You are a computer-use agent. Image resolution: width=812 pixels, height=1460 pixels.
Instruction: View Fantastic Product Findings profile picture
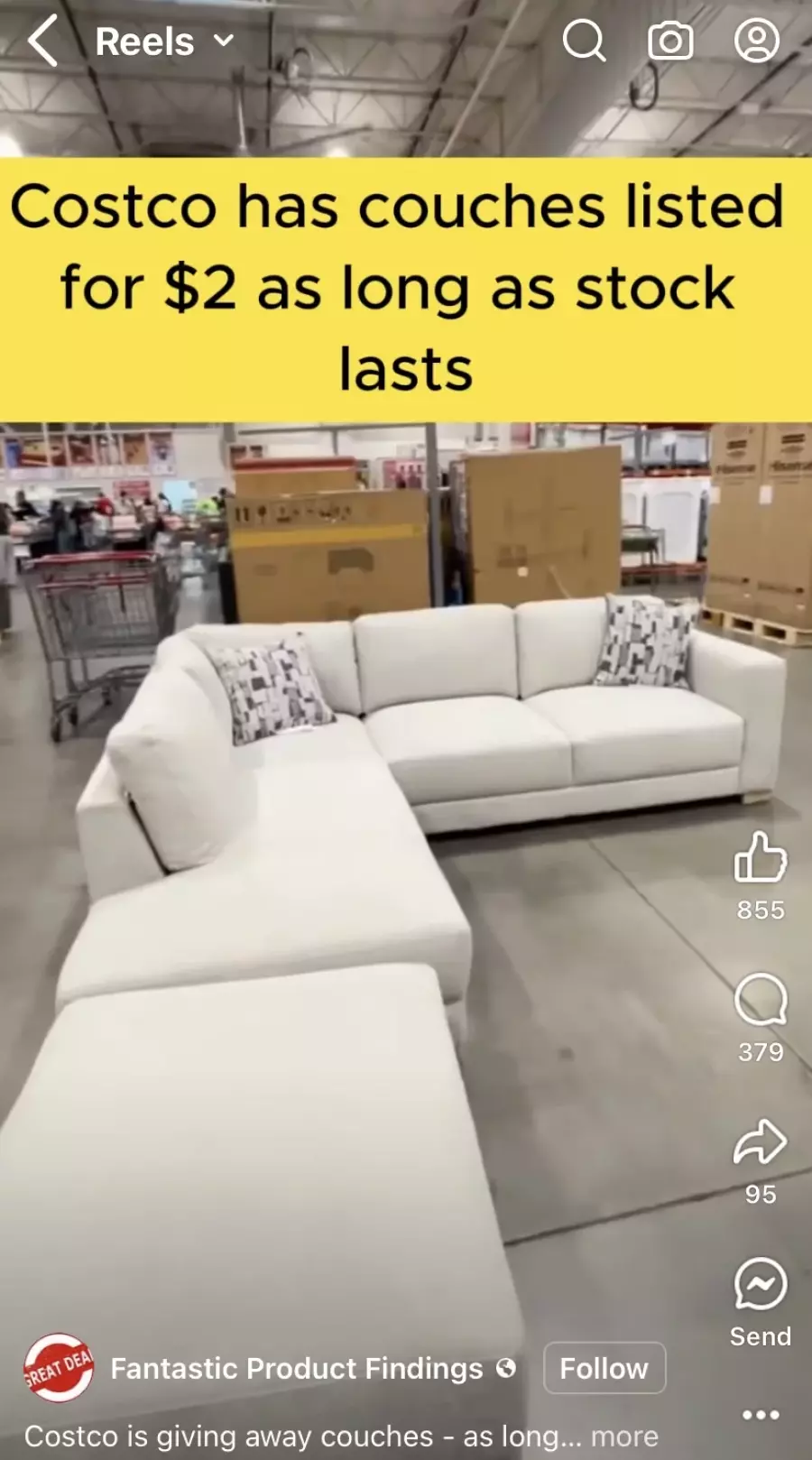[x=59, y=1368]
